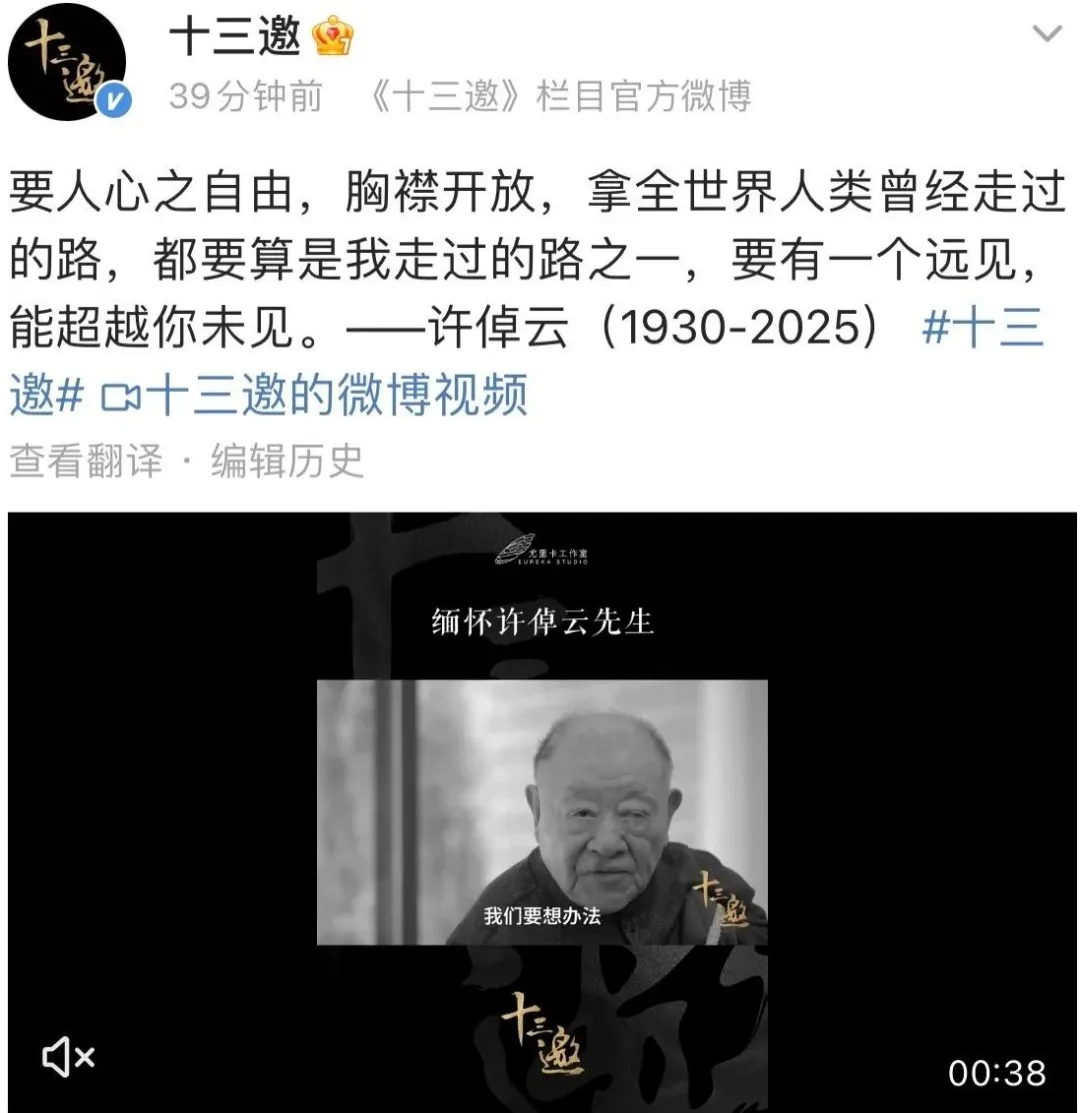Unmute the video sound
This screenshot has width=1080, height=1113.
click(68, 1056)
